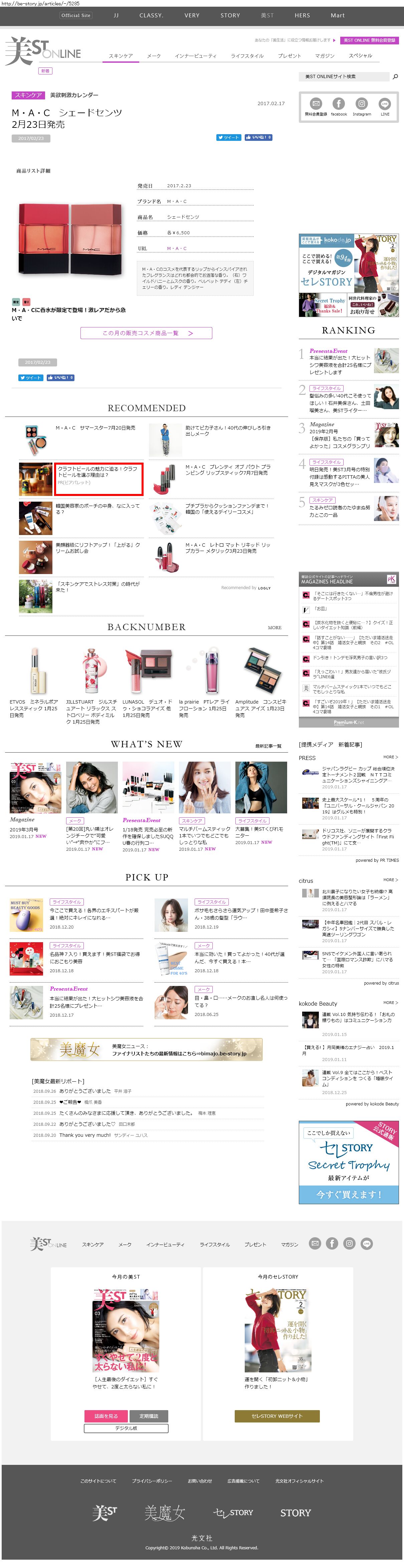Open the プライバシーポリシー footer link
This screenshot has width=404, height=1568.
coord(152,1480)
